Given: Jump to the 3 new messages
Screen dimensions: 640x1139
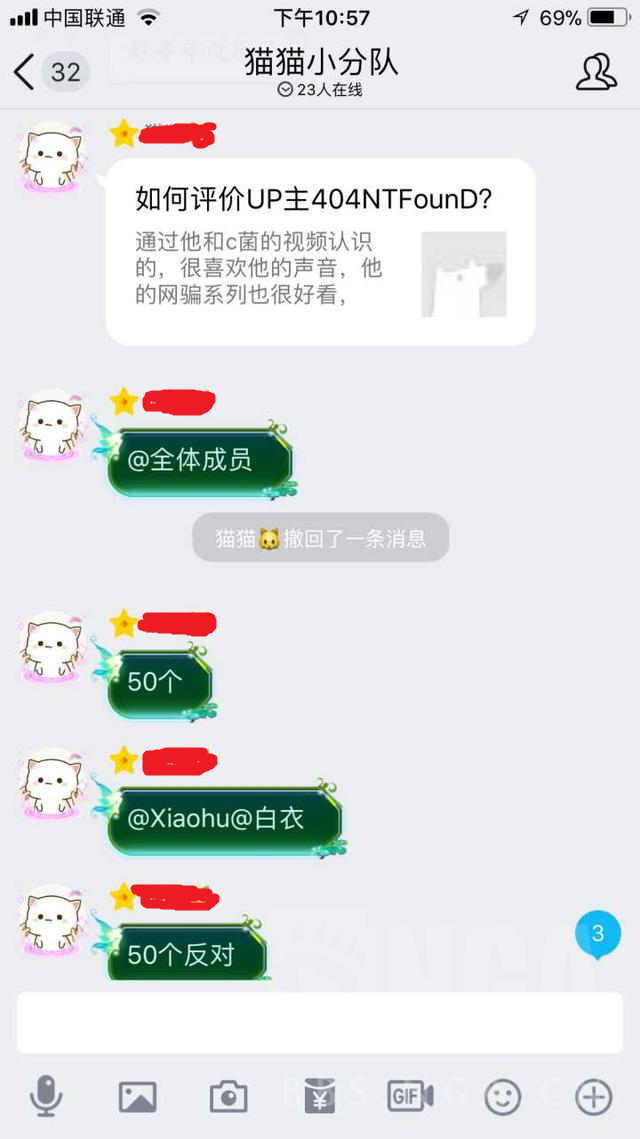Looking at the screenshot, I should (598, 935).
